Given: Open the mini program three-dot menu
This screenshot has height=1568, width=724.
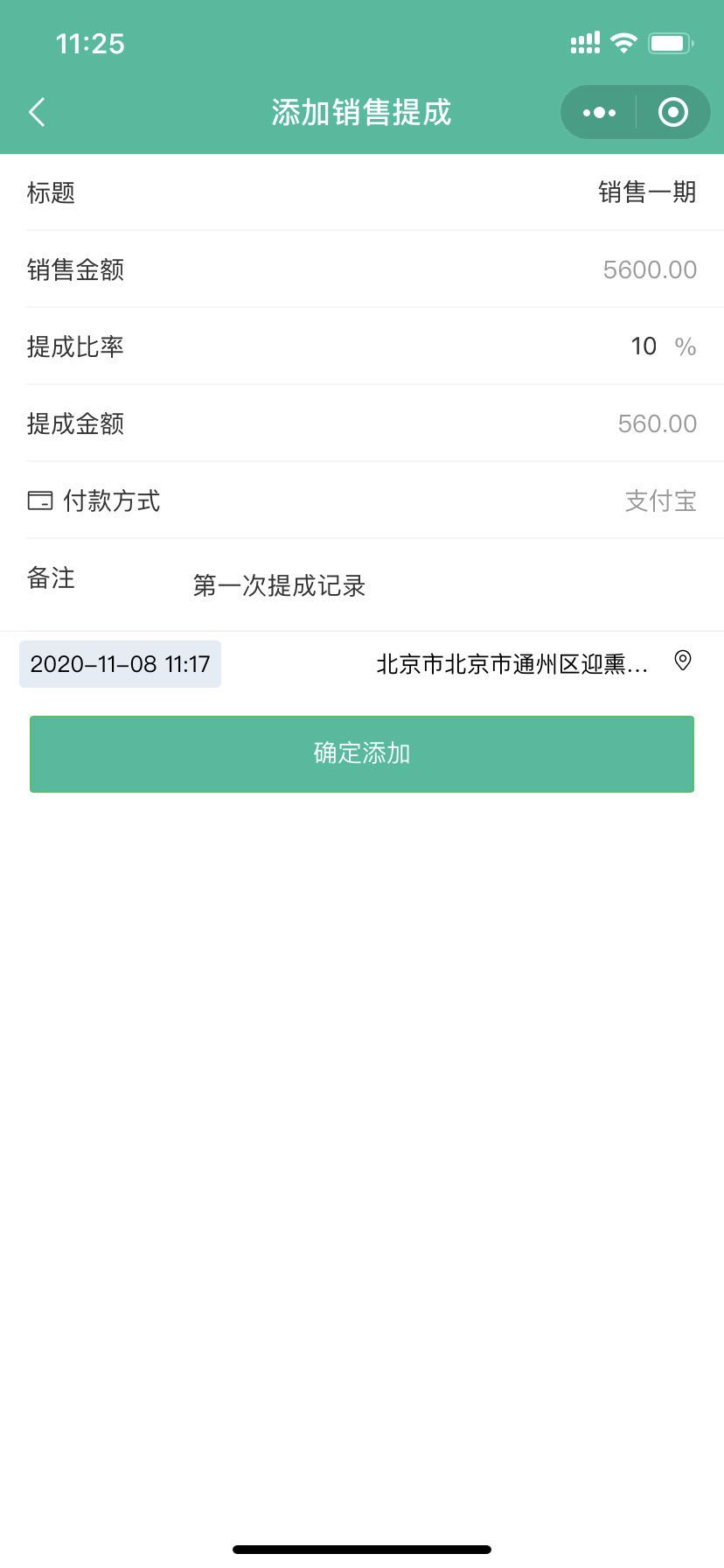Looking at the screenshot, I should point(599,112).
